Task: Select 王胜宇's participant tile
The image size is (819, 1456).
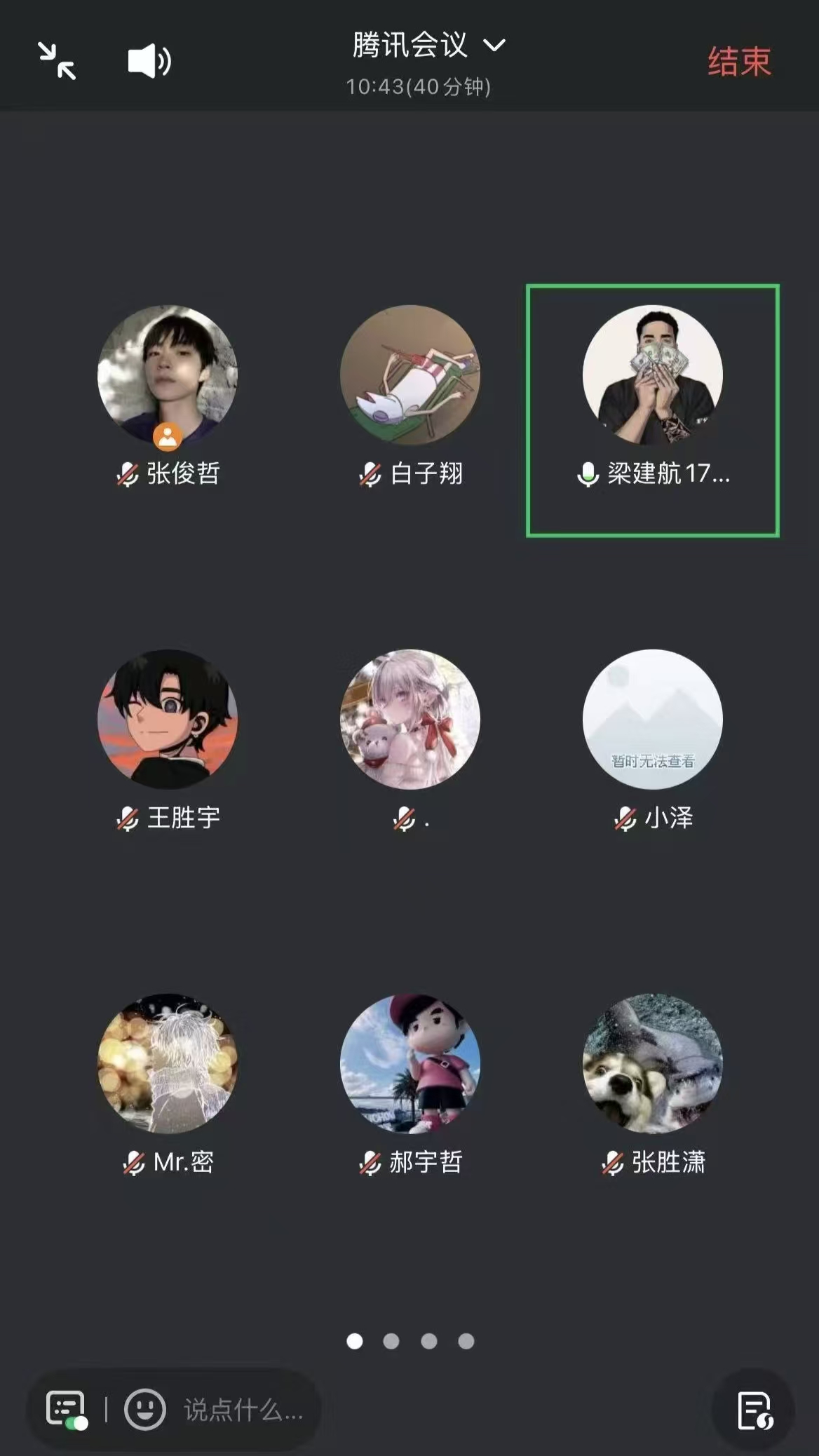Action: [168, 720]
